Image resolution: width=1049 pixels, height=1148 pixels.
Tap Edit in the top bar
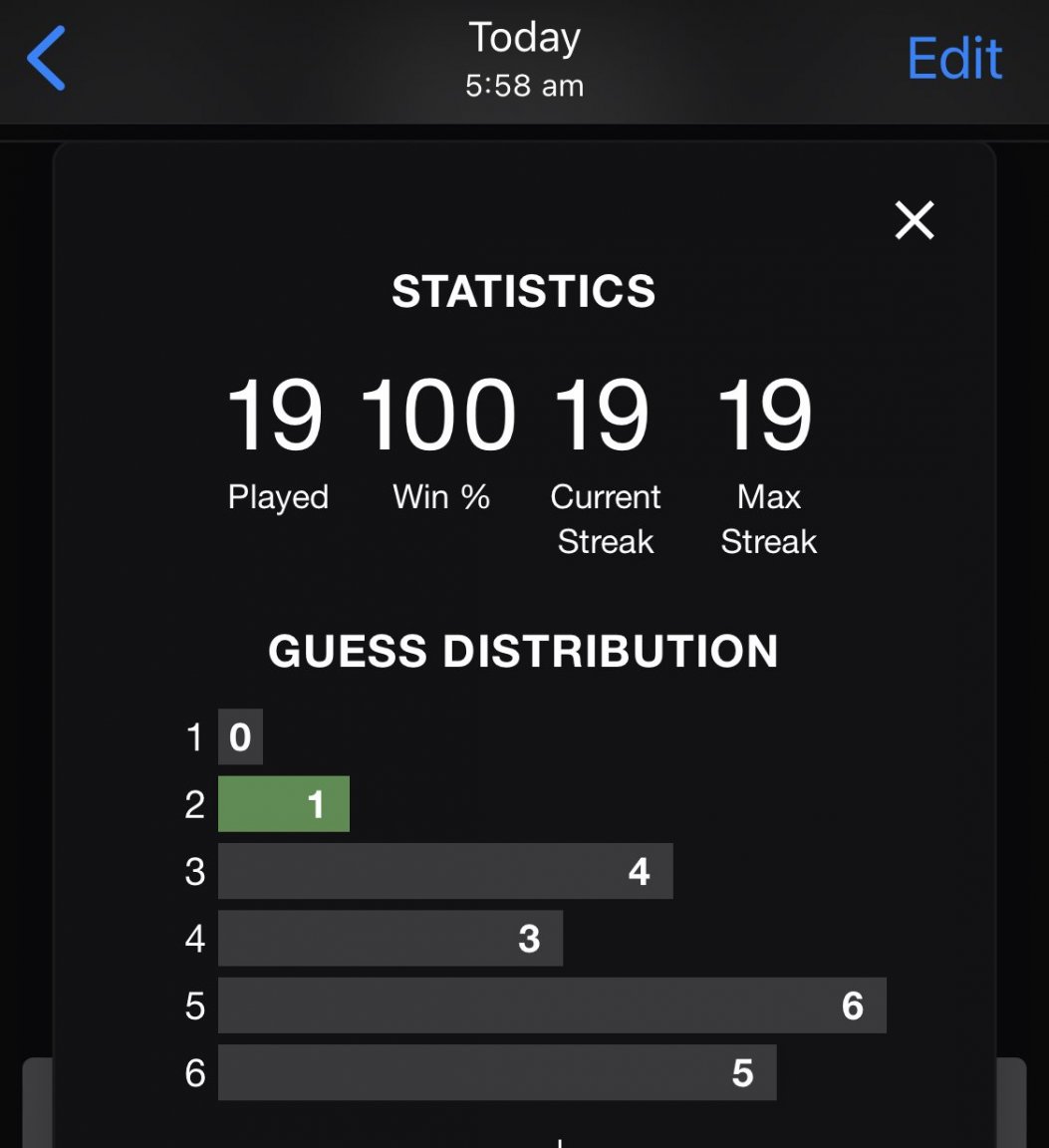[x=953, y=59]
